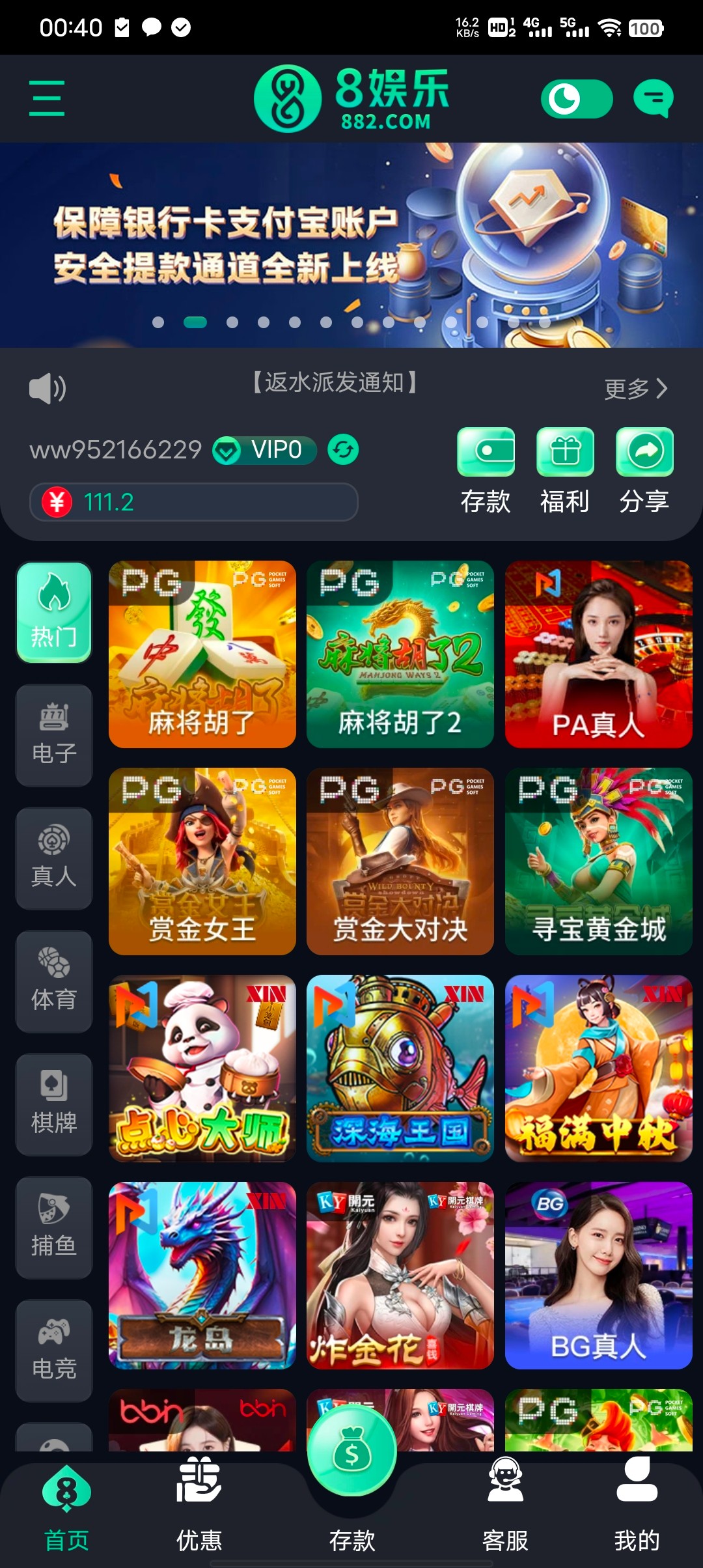The height and width of the screenshot is (1568, 703).
Task: Select the 体育 sports category
Action: (x=53, y=982)
